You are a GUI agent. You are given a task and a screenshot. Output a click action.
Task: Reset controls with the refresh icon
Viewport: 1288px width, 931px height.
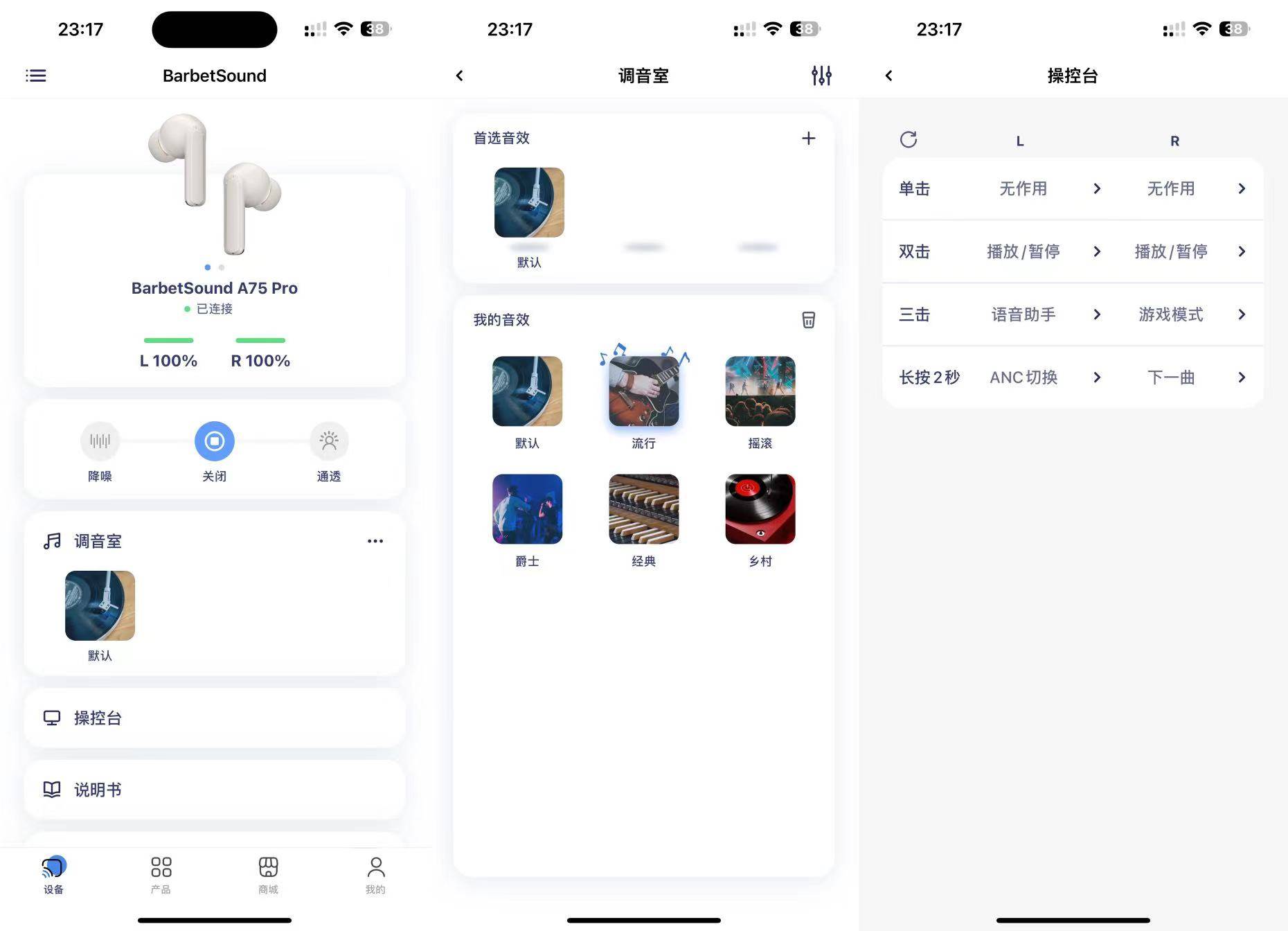[909, 140]
